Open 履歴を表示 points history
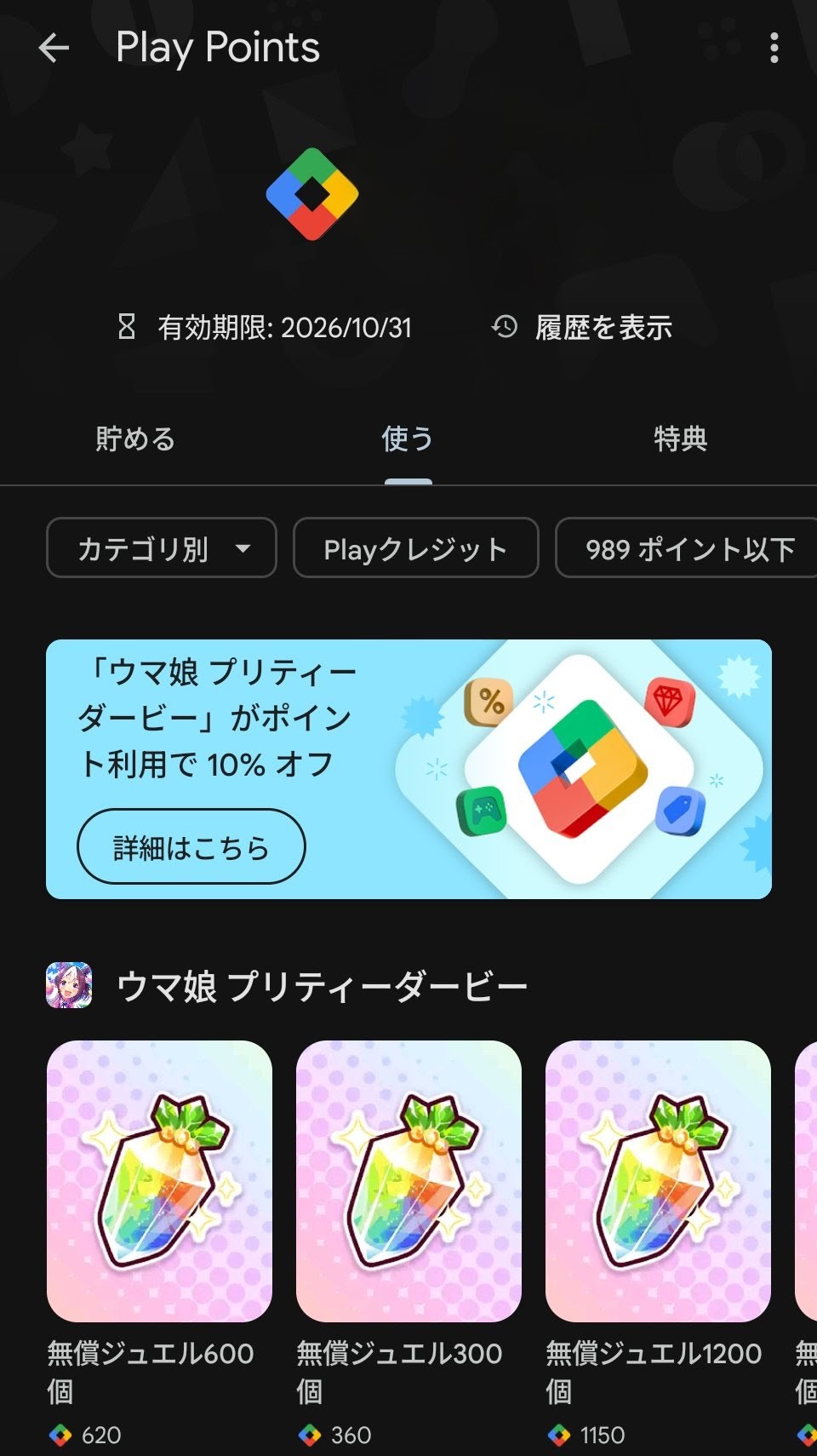817x1456 pixels. (x=583, y=327)
